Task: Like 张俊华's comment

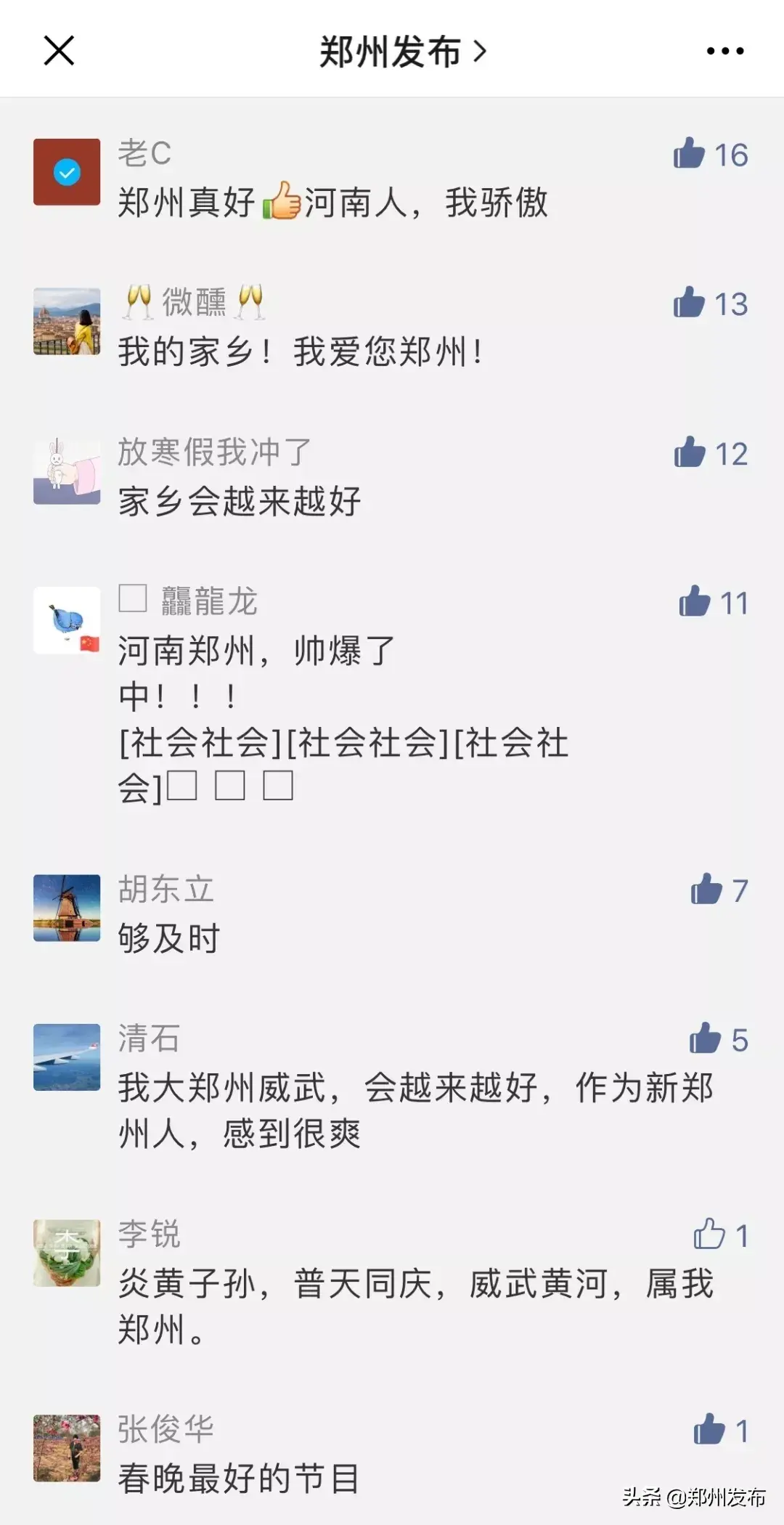Action: pyautogui.click(x=709, y=1430)
